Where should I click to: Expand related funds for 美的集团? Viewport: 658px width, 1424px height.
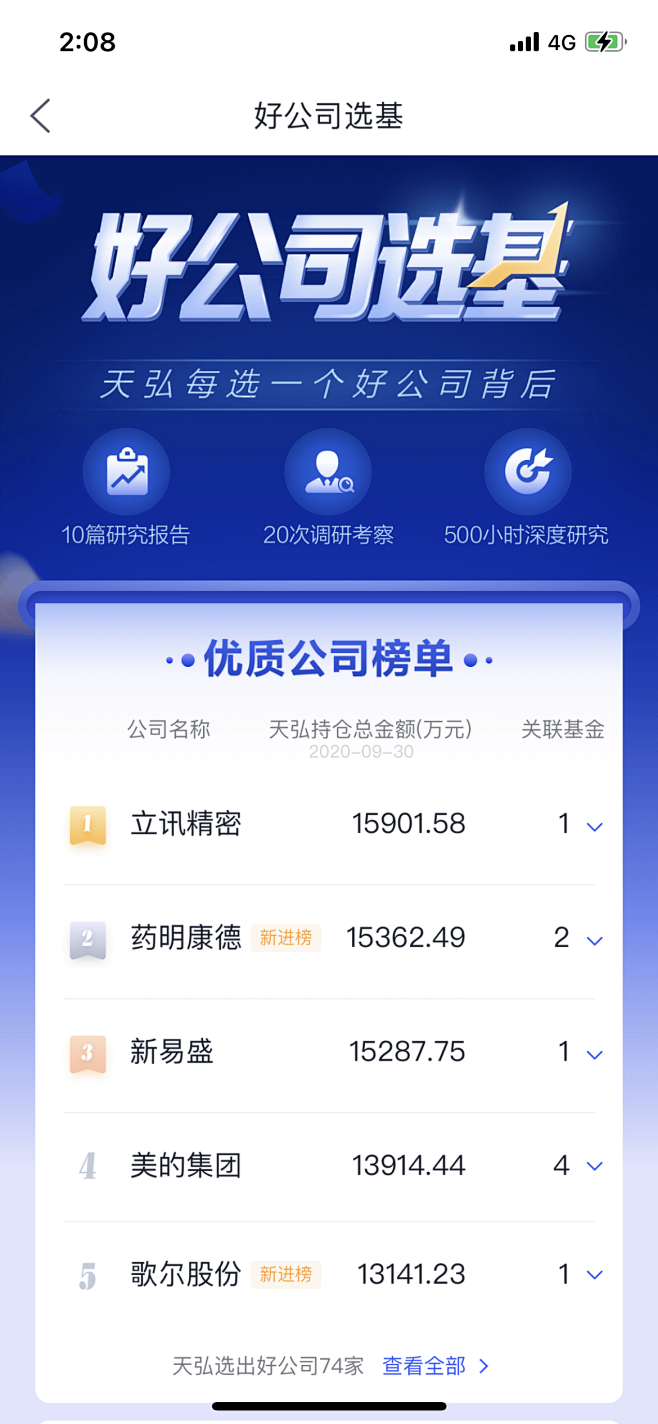point(594,1166)
